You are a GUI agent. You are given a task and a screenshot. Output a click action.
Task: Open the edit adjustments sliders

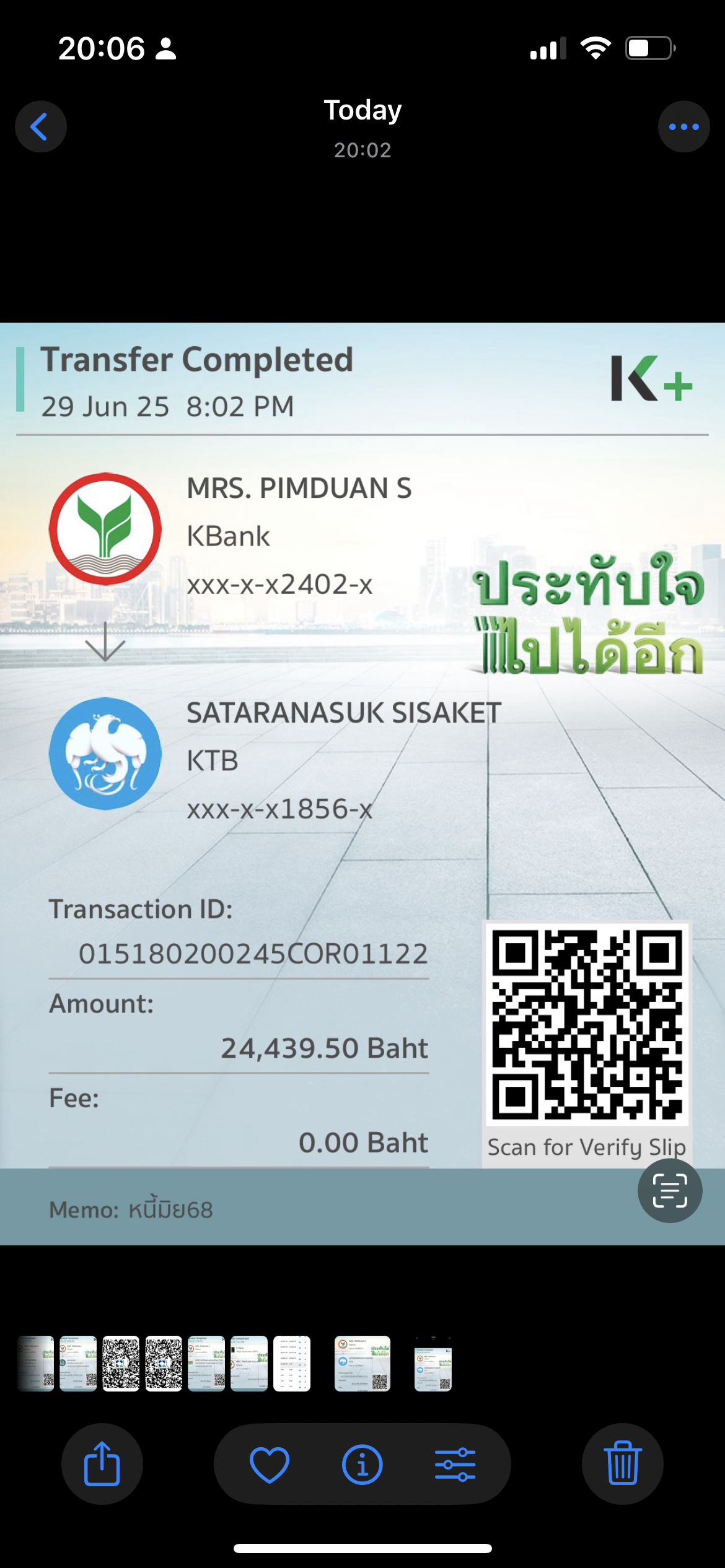click(455, 1464)
